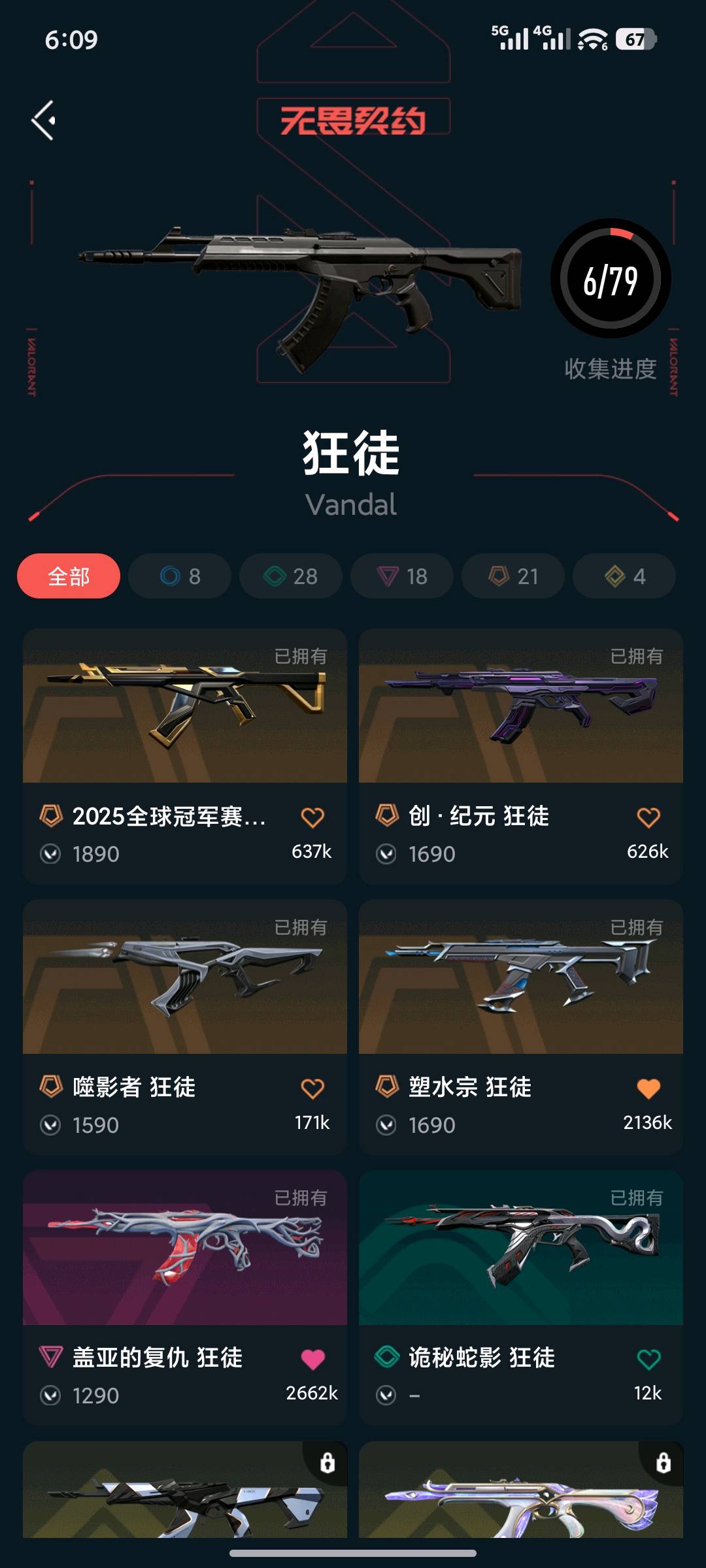Image resolution: width=706 pixels, height=1568 pixels.
Task: Remove the like from 盖亚的复仇 狂徒
Action: click(312, 1359)
